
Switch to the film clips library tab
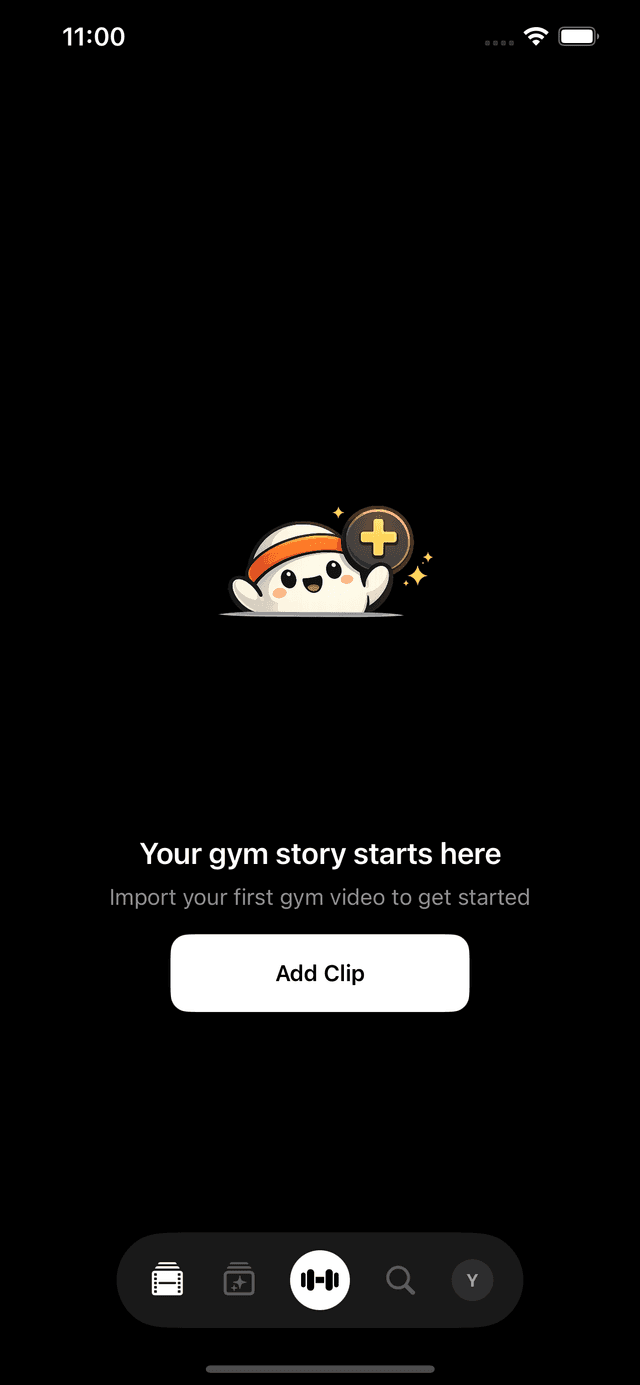(168, 1280)
